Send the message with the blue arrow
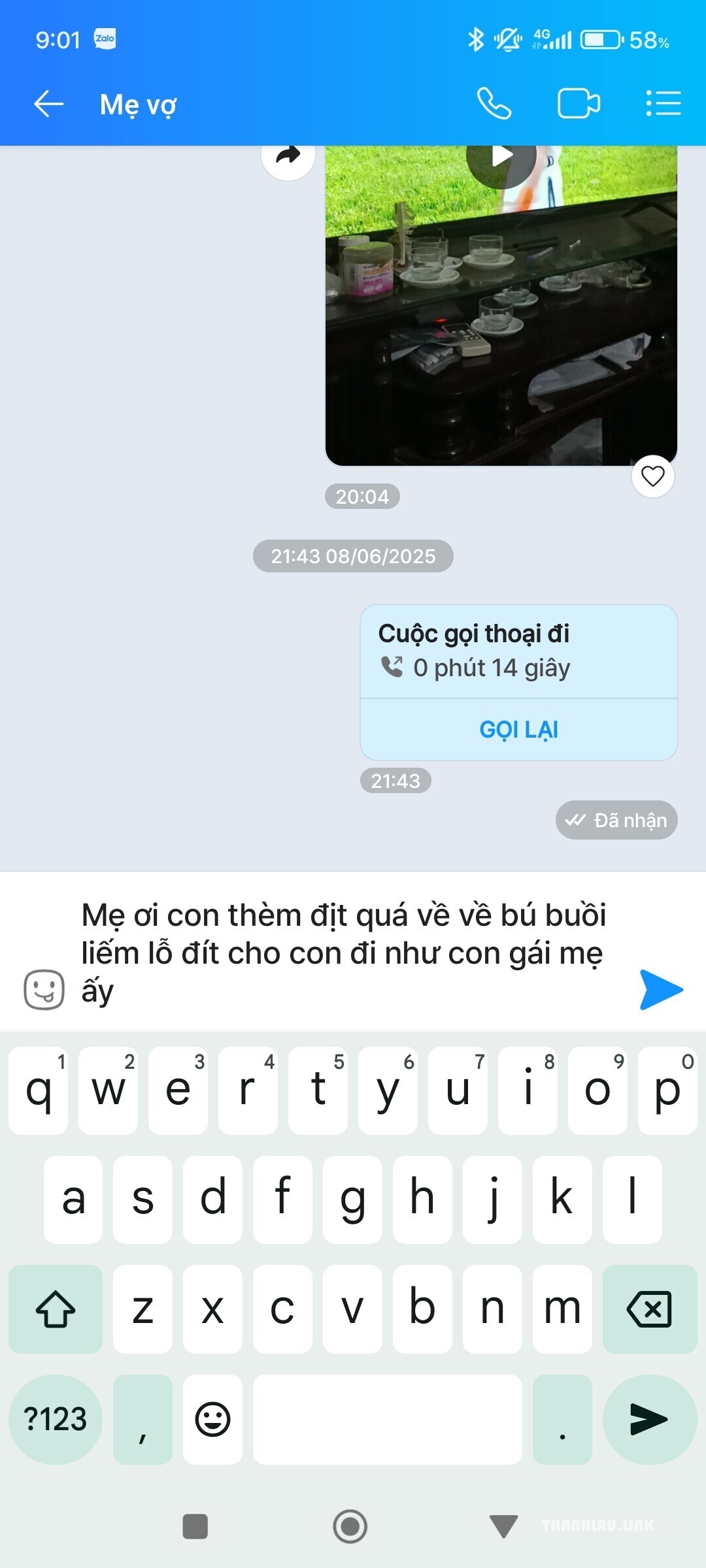The image size is (706, 1568). pyautogui.click(x=661, y=989)
